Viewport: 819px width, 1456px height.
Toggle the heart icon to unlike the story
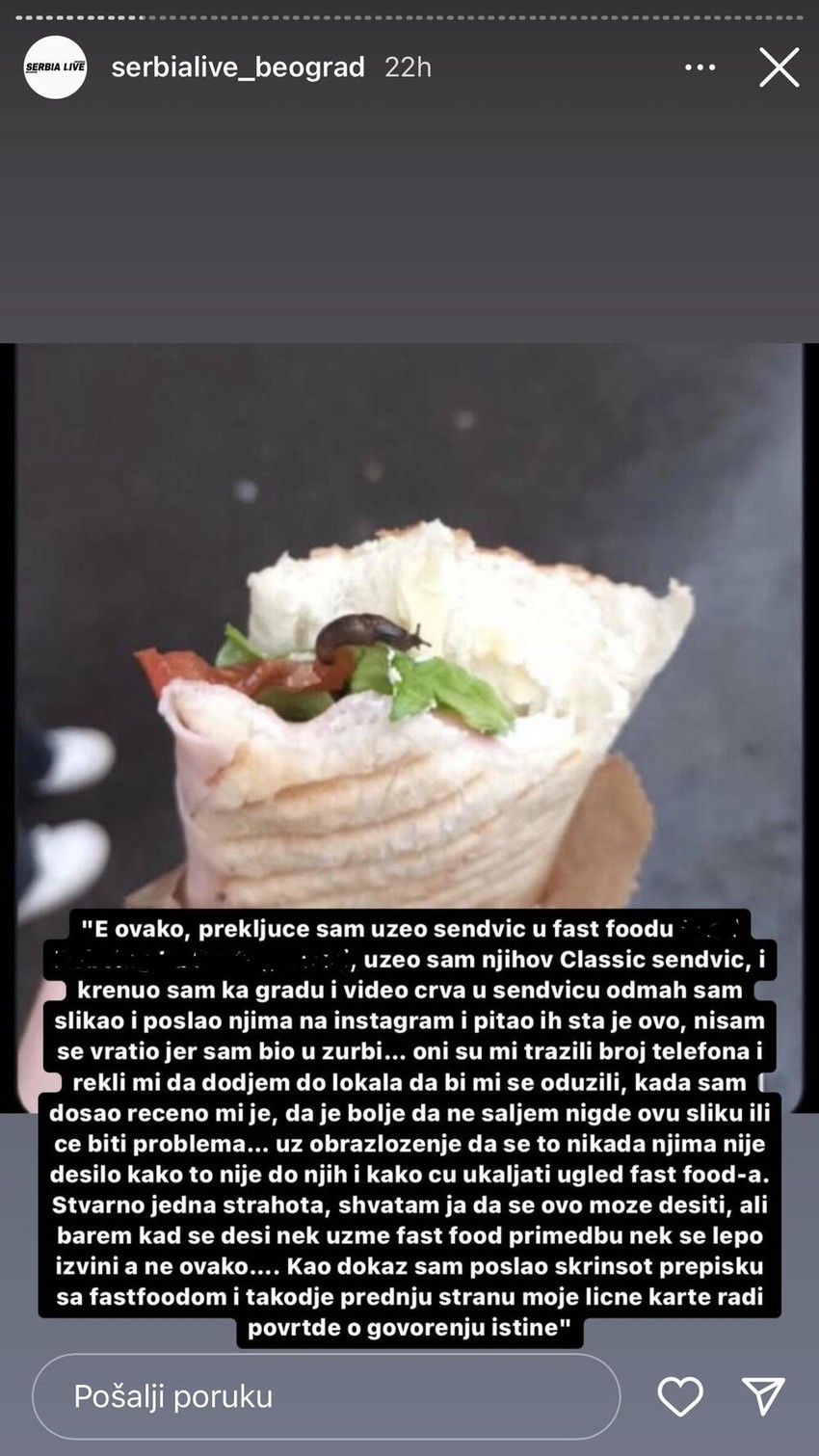click(x=679, y=1394)
